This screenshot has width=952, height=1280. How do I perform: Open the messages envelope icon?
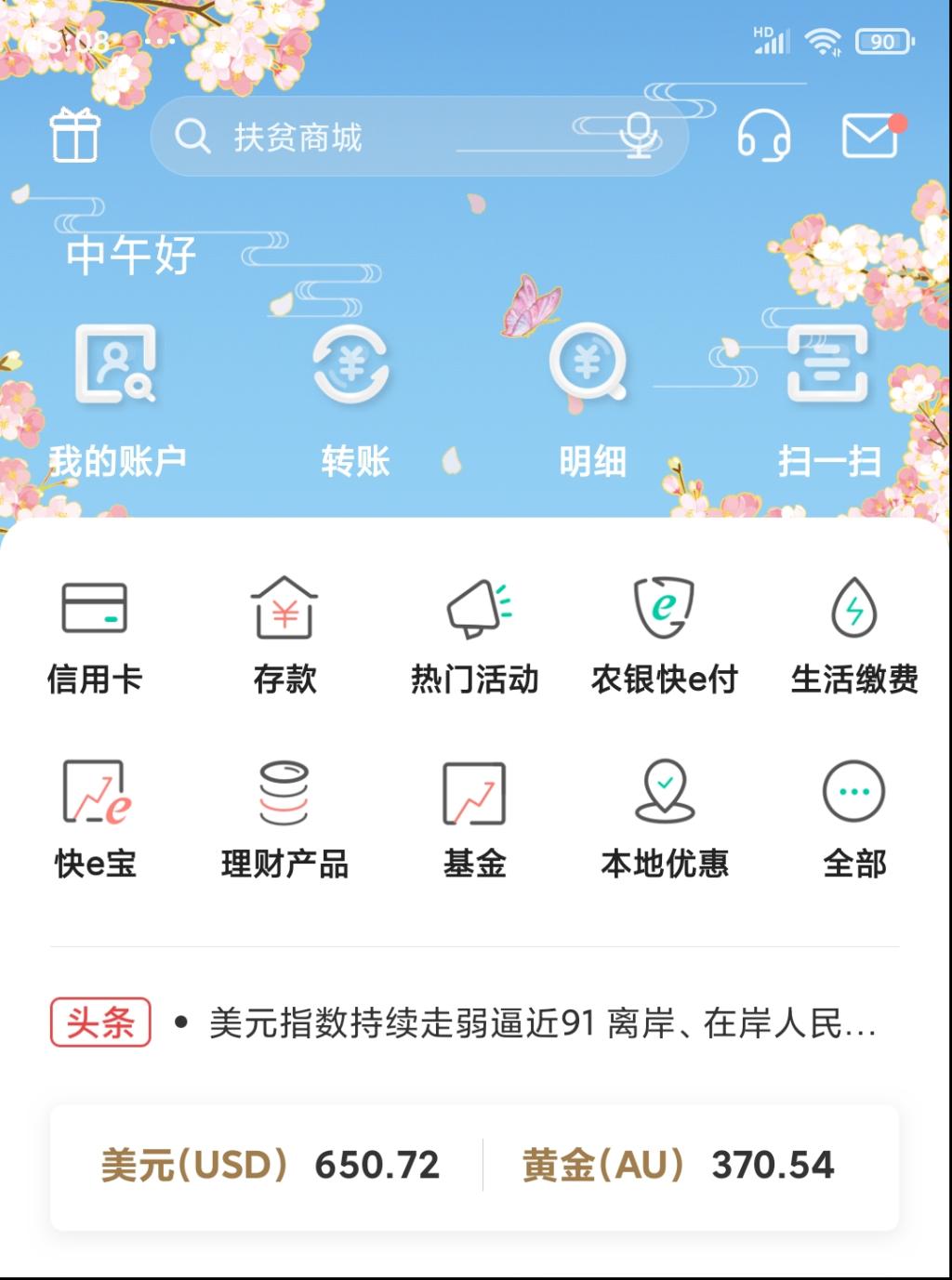tap(870, 137)
